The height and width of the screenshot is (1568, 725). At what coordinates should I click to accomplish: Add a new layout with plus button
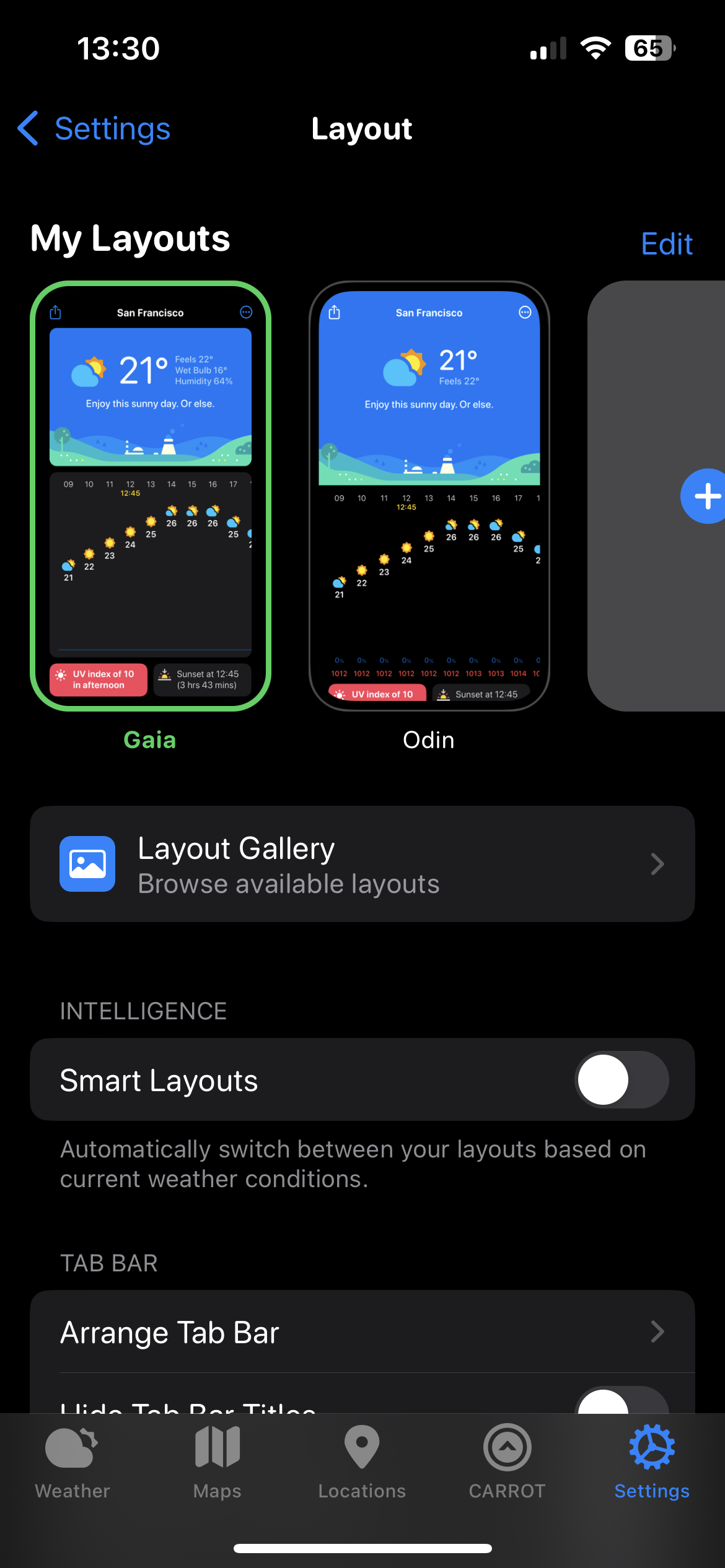pos(706,496)
